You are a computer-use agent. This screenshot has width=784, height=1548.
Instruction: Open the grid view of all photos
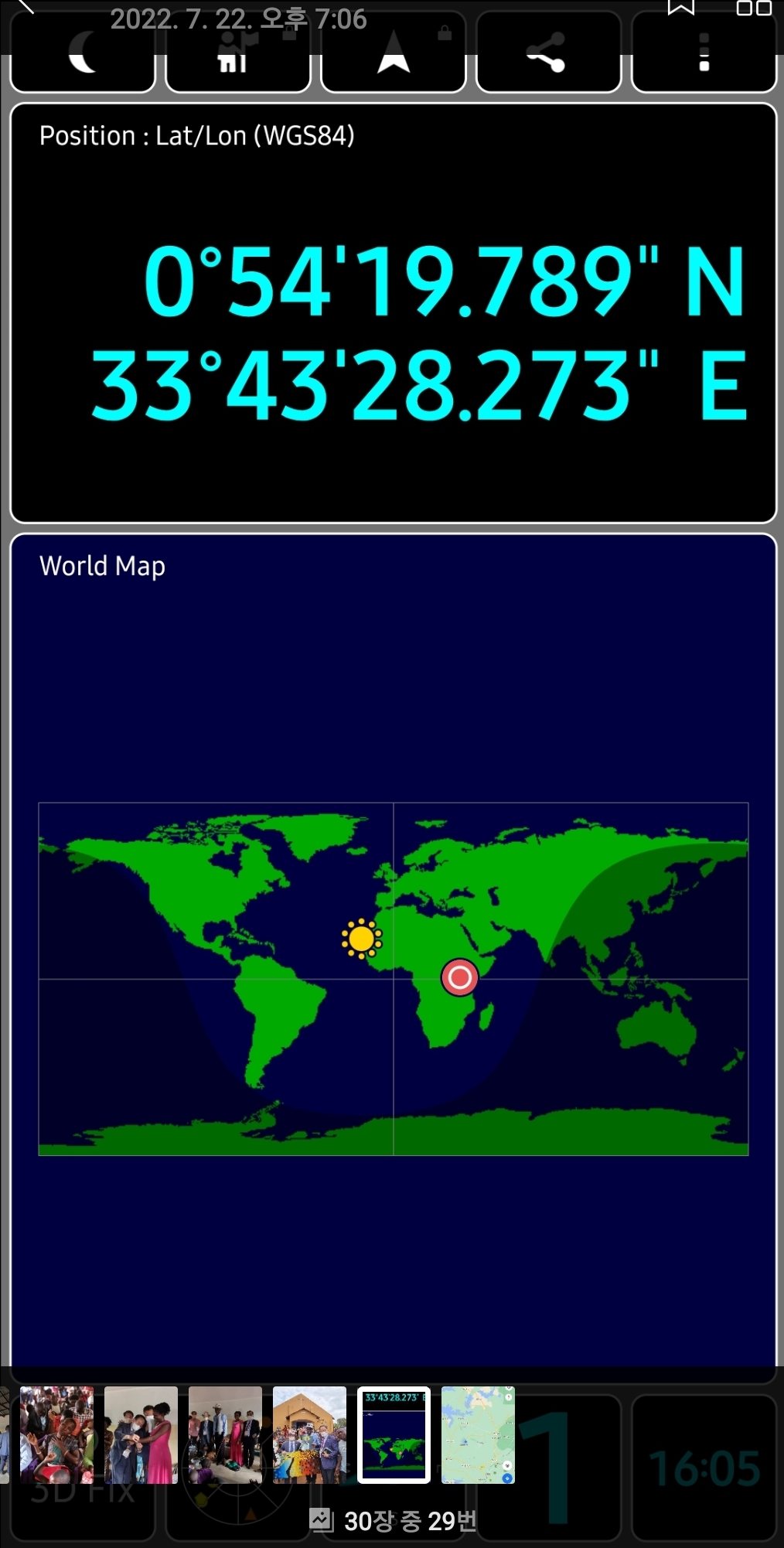[x=754, y=8]
